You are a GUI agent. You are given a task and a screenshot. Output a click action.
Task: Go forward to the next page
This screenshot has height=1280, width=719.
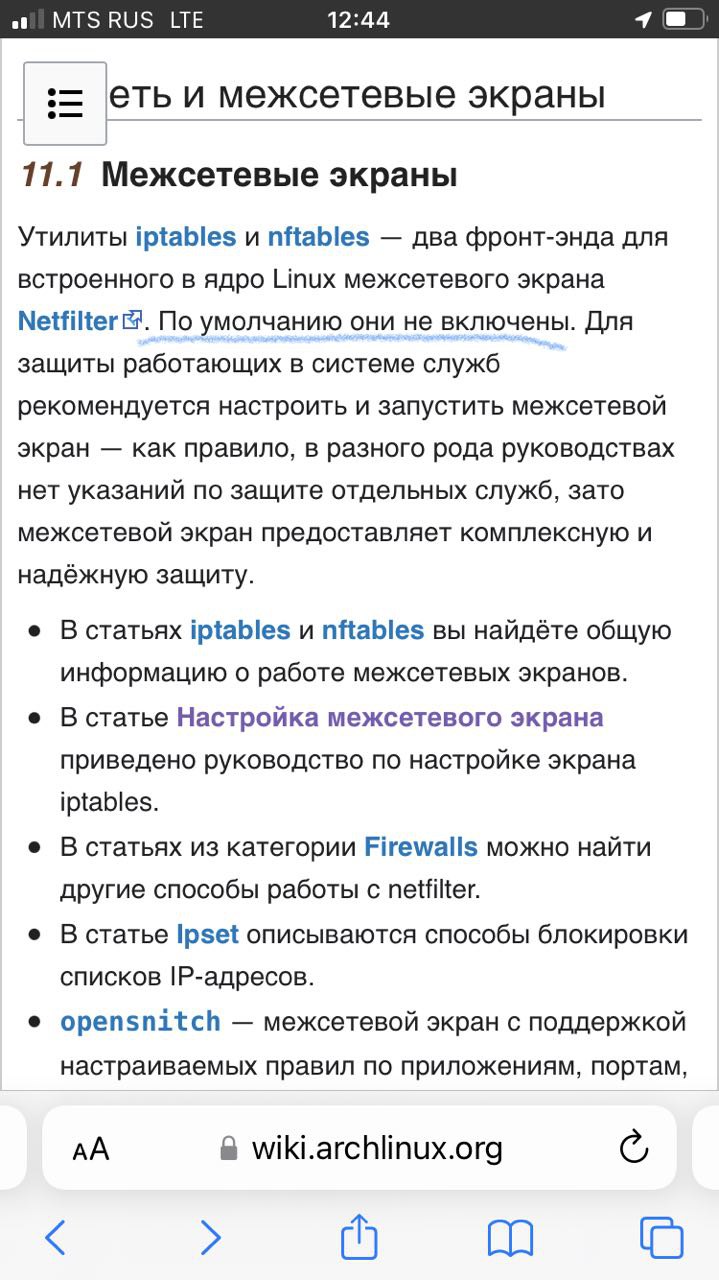209,1237
